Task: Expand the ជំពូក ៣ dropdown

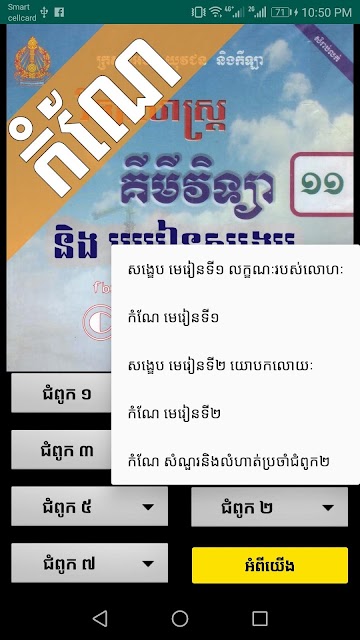Action: [x=61, y=450]
